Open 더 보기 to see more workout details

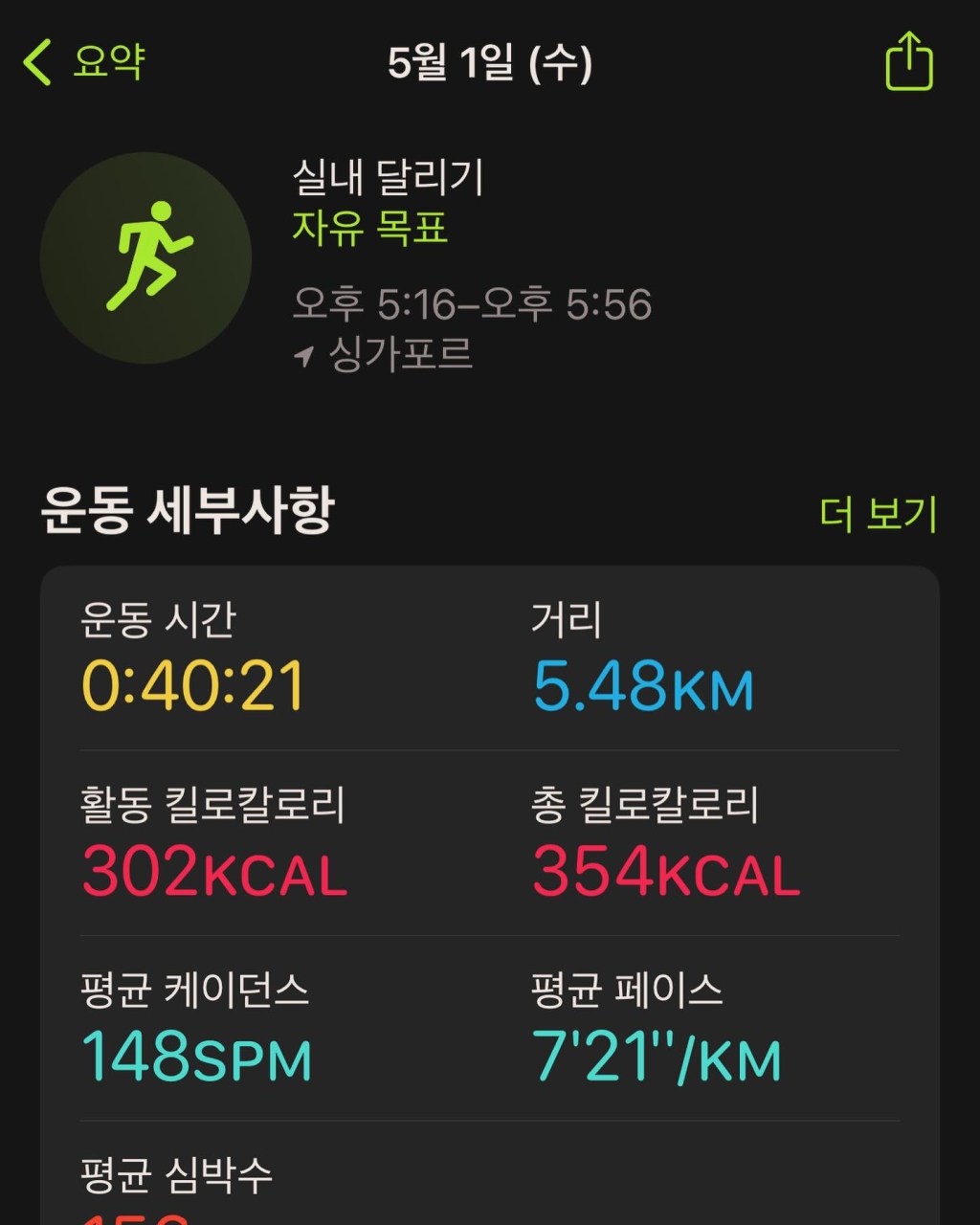878,512
